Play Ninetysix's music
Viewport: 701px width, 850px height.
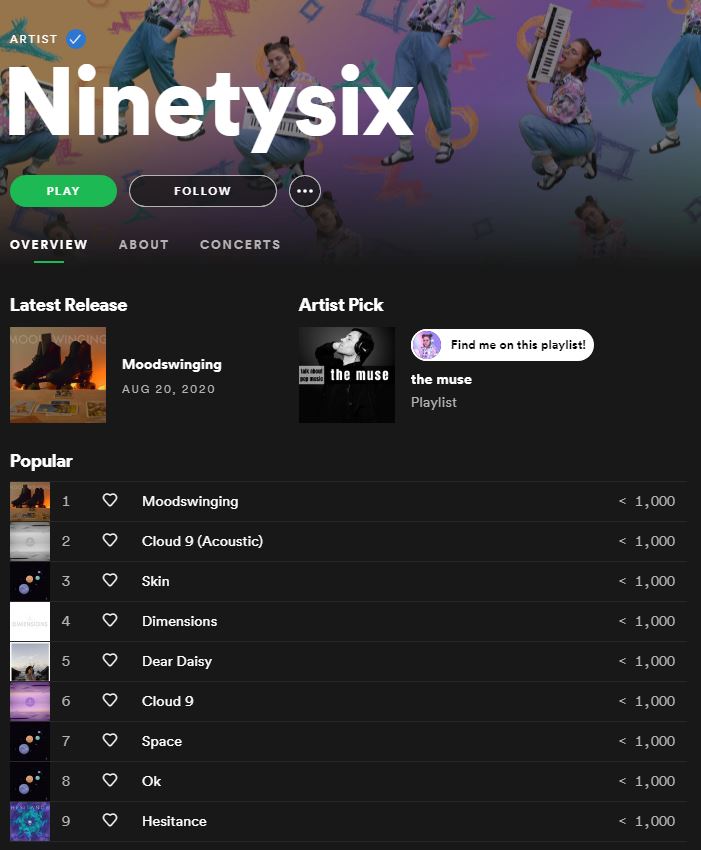tap(63, 191)
